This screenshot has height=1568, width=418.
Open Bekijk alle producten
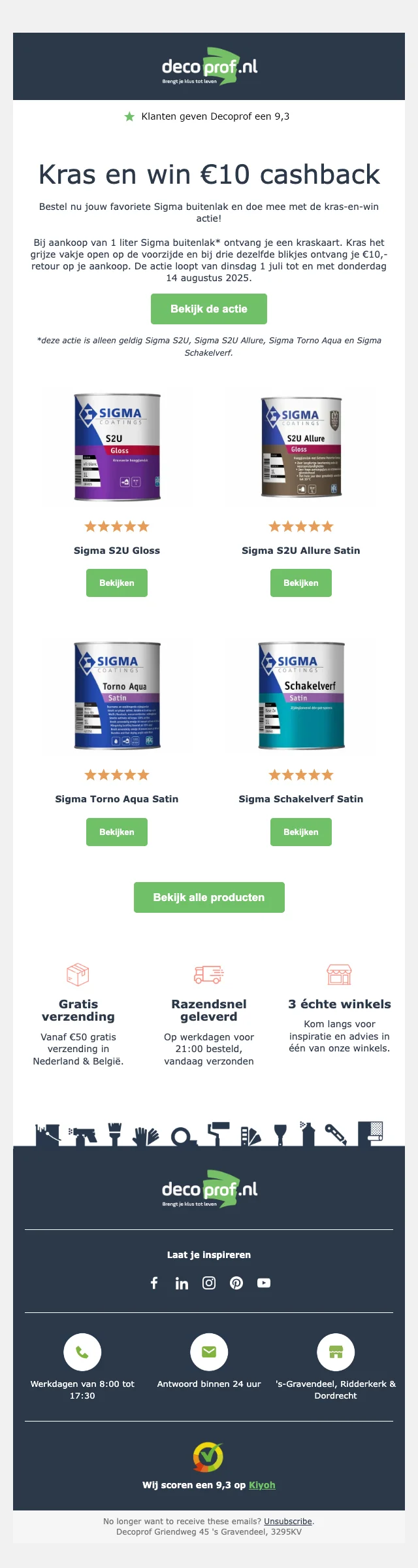click(x=209, y=897)
